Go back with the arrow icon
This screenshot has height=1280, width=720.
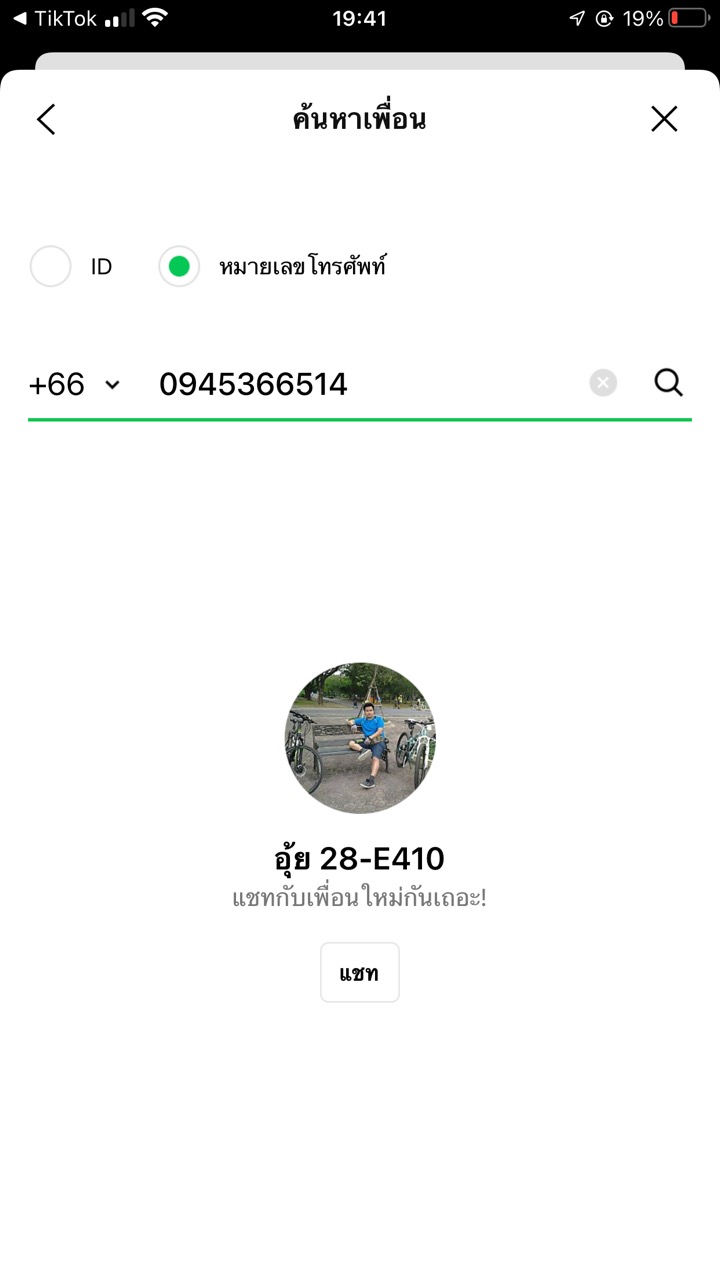[x=46, y=120]
